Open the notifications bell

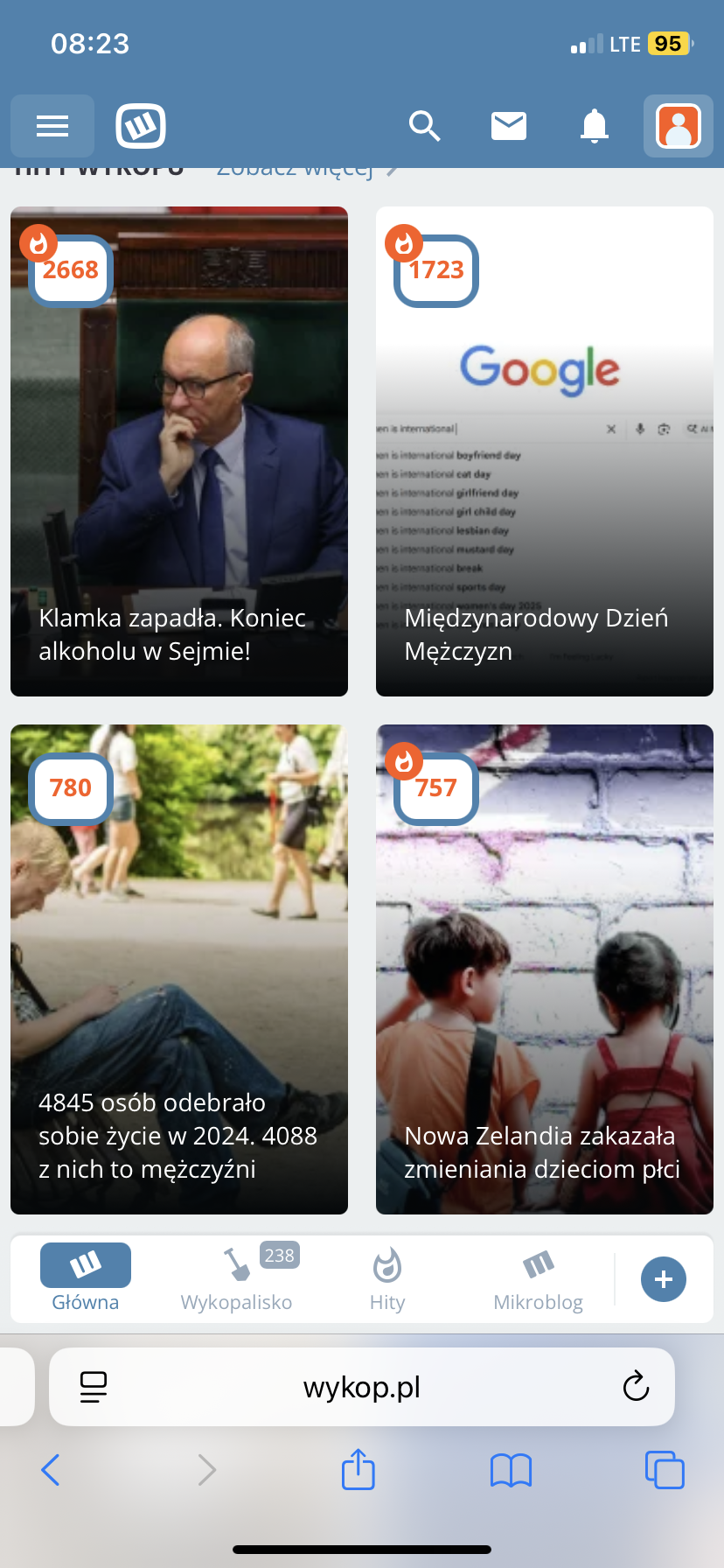595,126
